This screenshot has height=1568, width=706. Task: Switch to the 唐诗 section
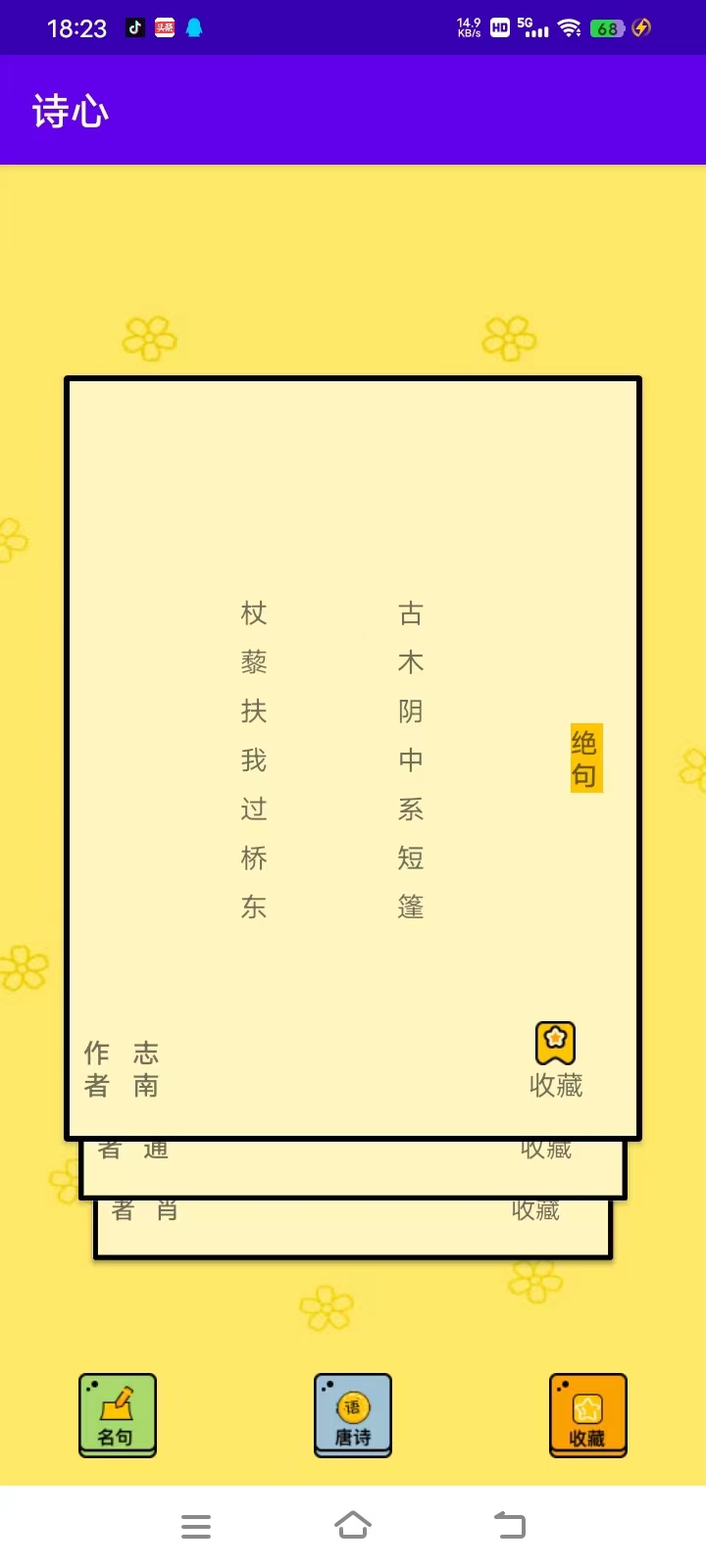(x=353, y=1415)
